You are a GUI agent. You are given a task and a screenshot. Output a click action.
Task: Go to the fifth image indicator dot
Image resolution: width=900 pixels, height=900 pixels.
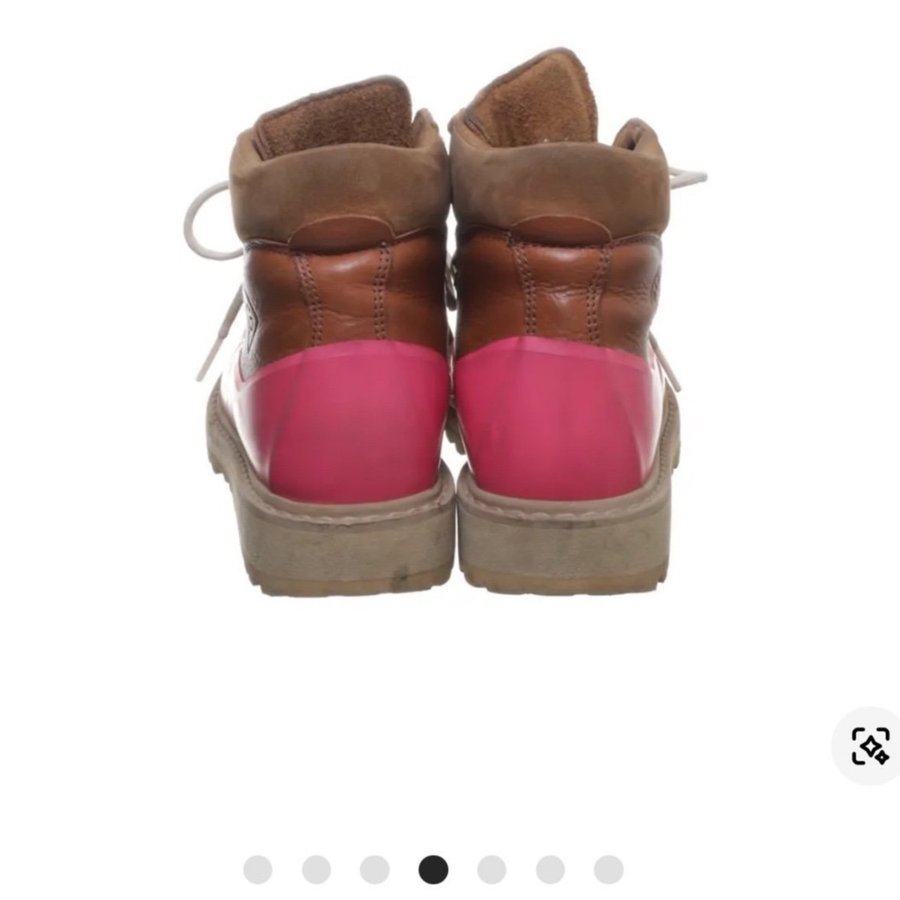point(491,869)
